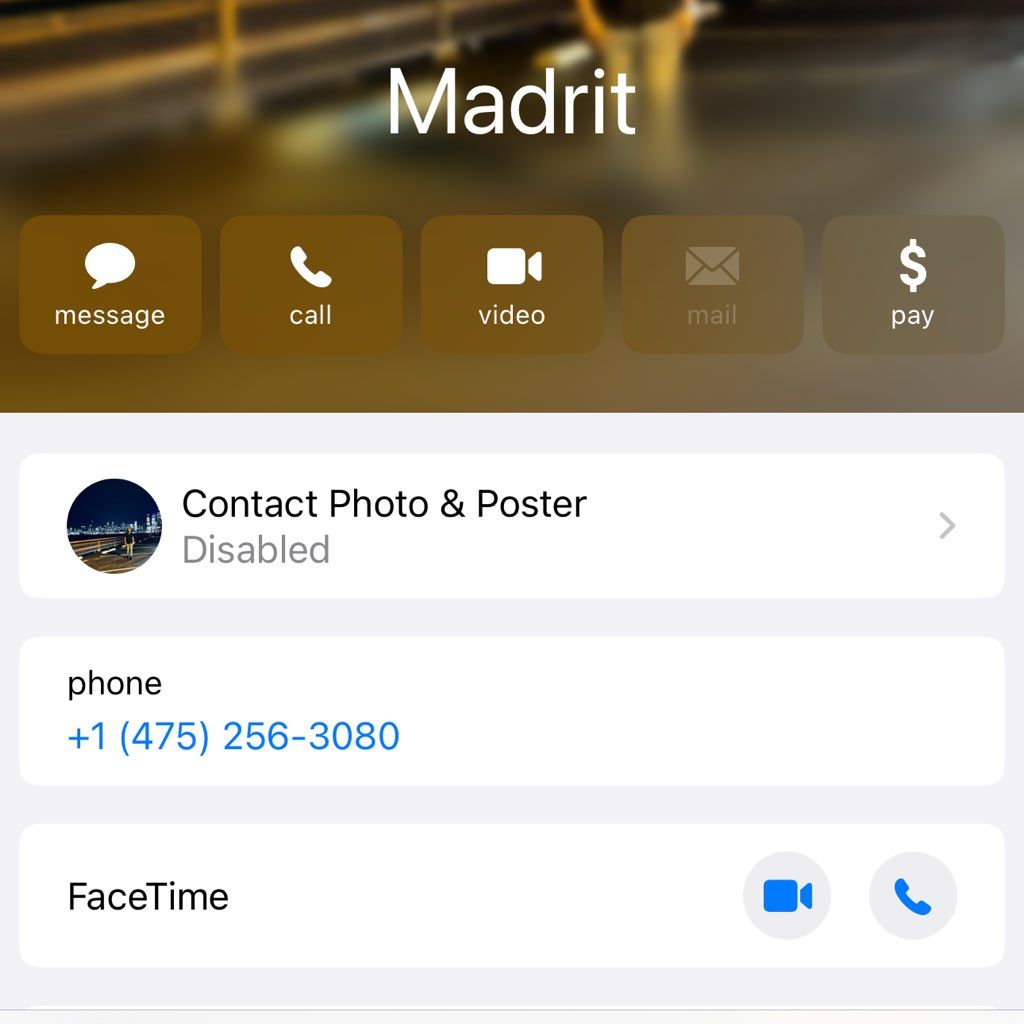Screen dimensions: 1024x1024
Task: Tap the pay button
Action: coord(912,284)
